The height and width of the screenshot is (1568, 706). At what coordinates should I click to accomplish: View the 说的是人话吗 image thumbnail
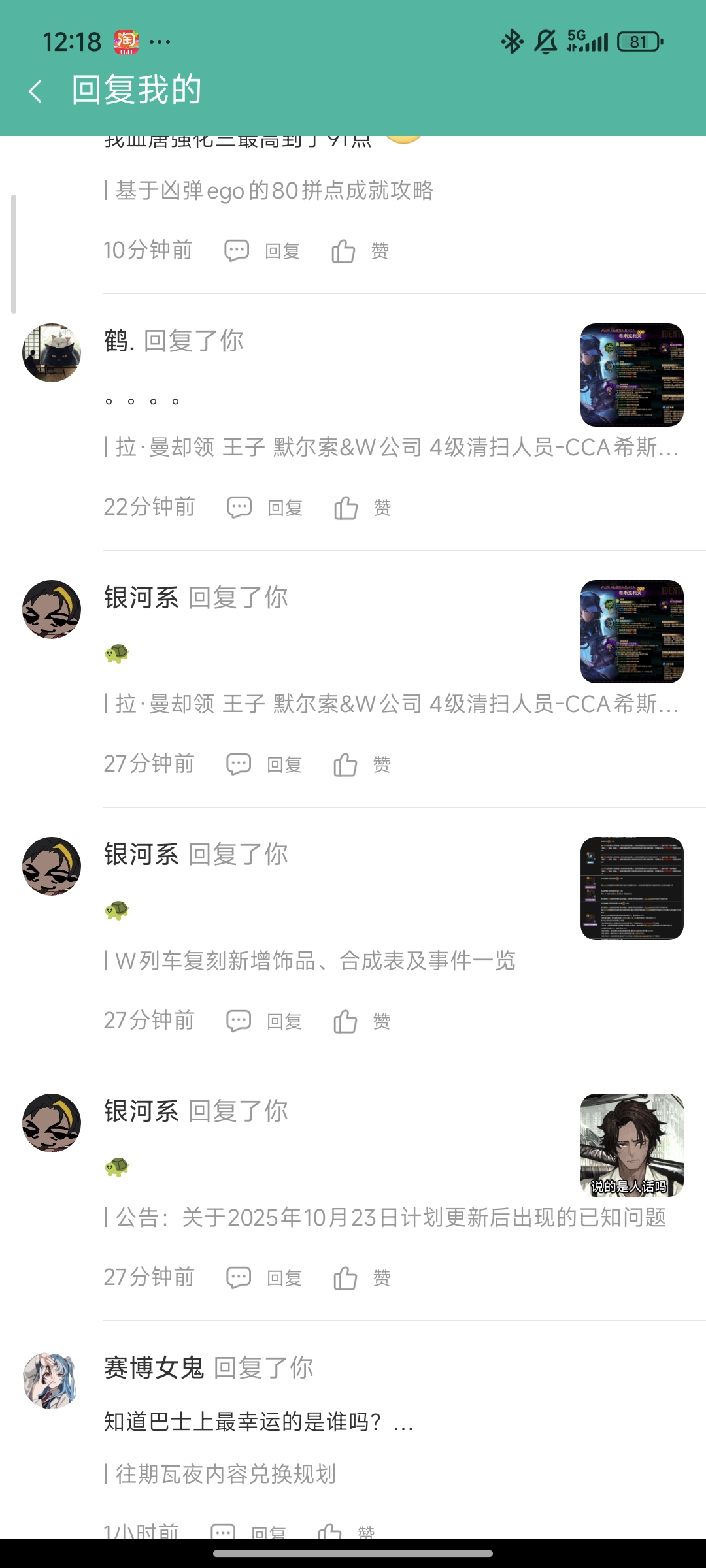click(631, 1145)
